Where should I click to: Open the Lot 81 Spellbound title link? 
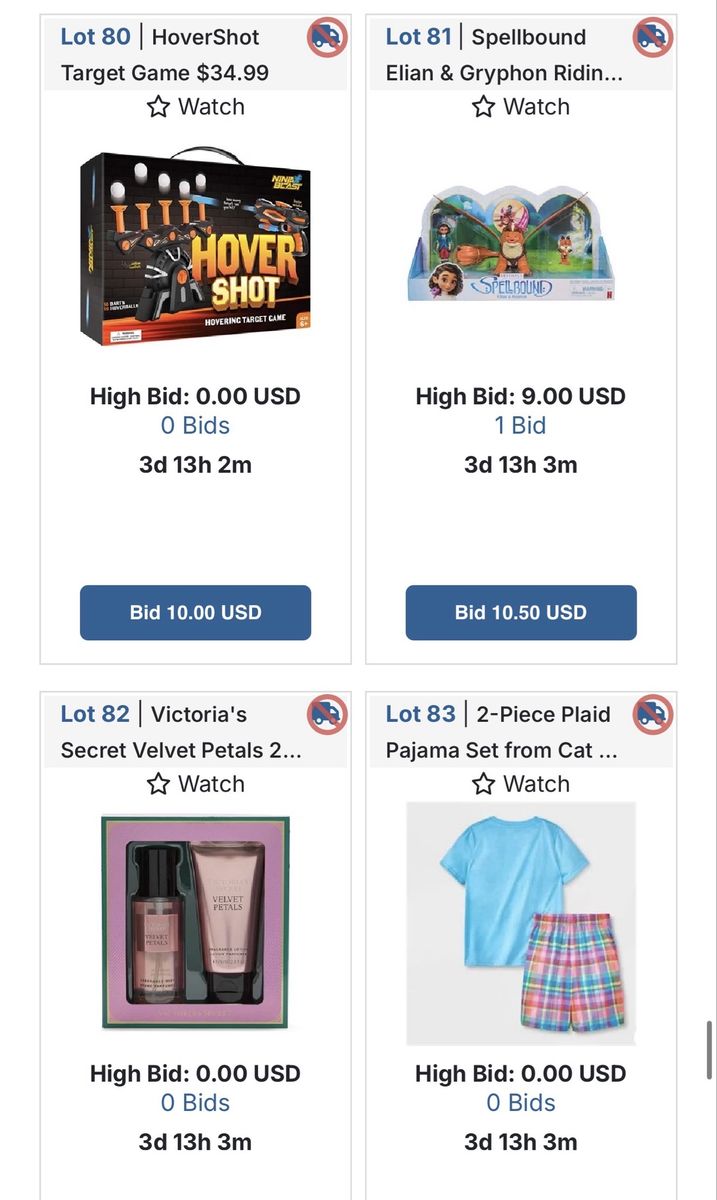click(x=504, y=55)
